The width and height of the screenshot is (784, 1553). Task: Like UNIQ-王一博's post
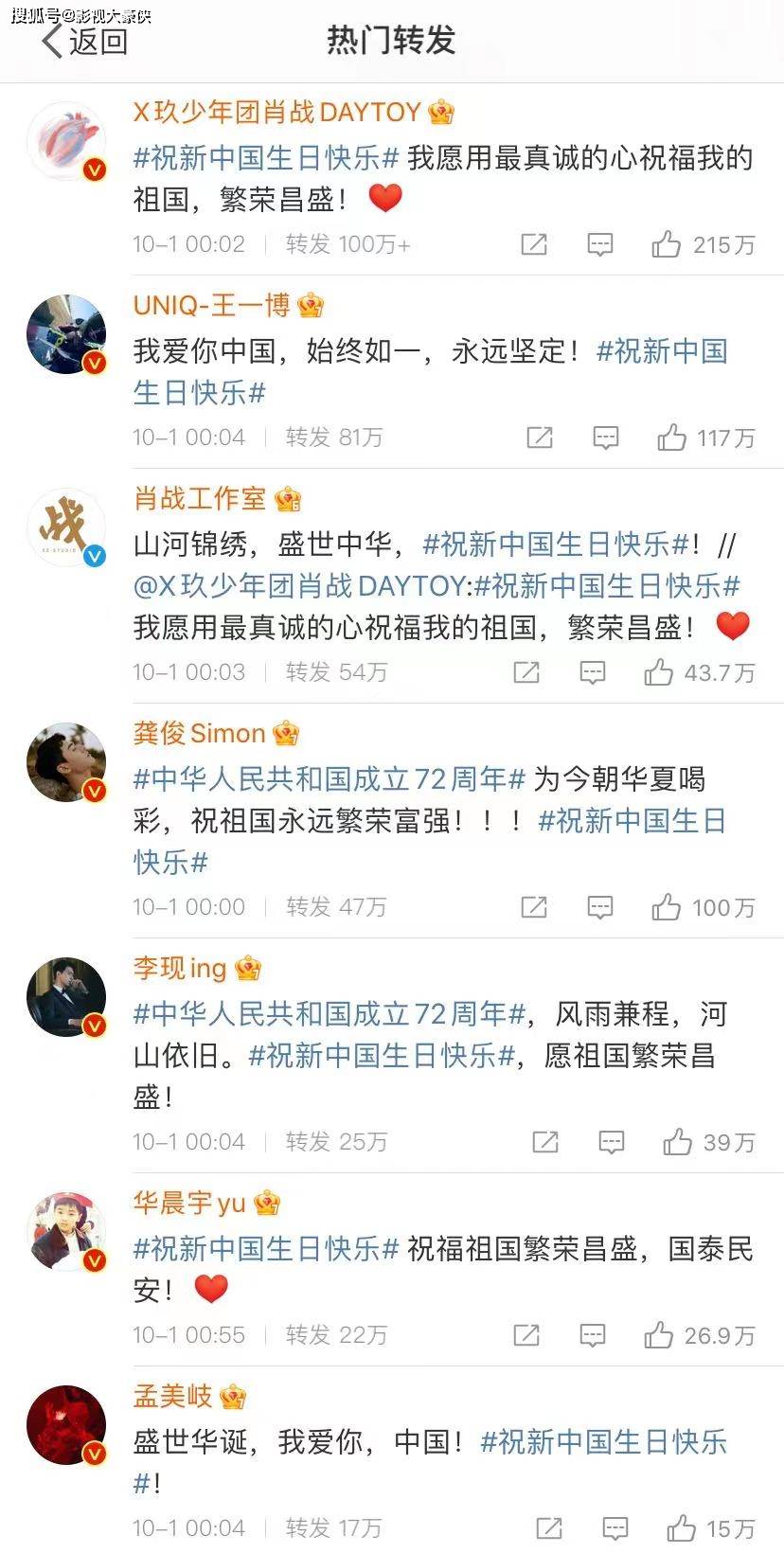point(705,437)
